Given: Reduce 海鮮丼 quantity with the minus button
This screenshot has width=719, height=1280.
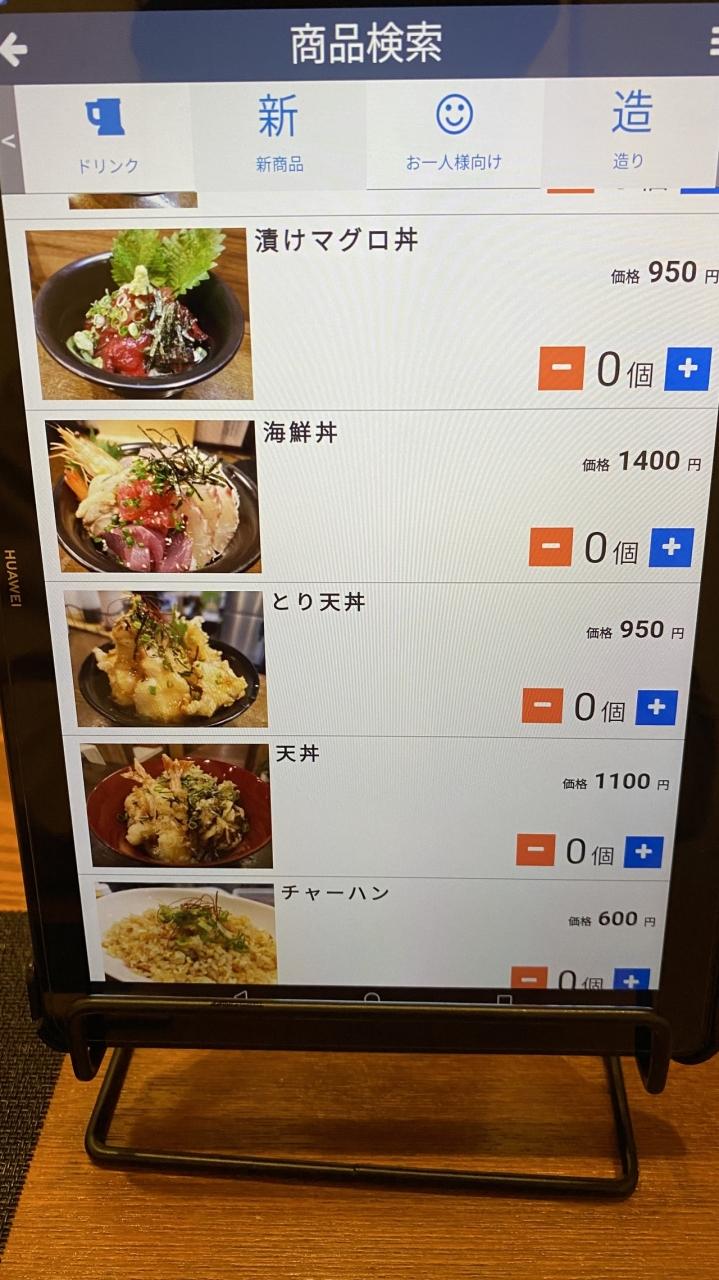Looking at the screenshot, I should tap(551, 547).
